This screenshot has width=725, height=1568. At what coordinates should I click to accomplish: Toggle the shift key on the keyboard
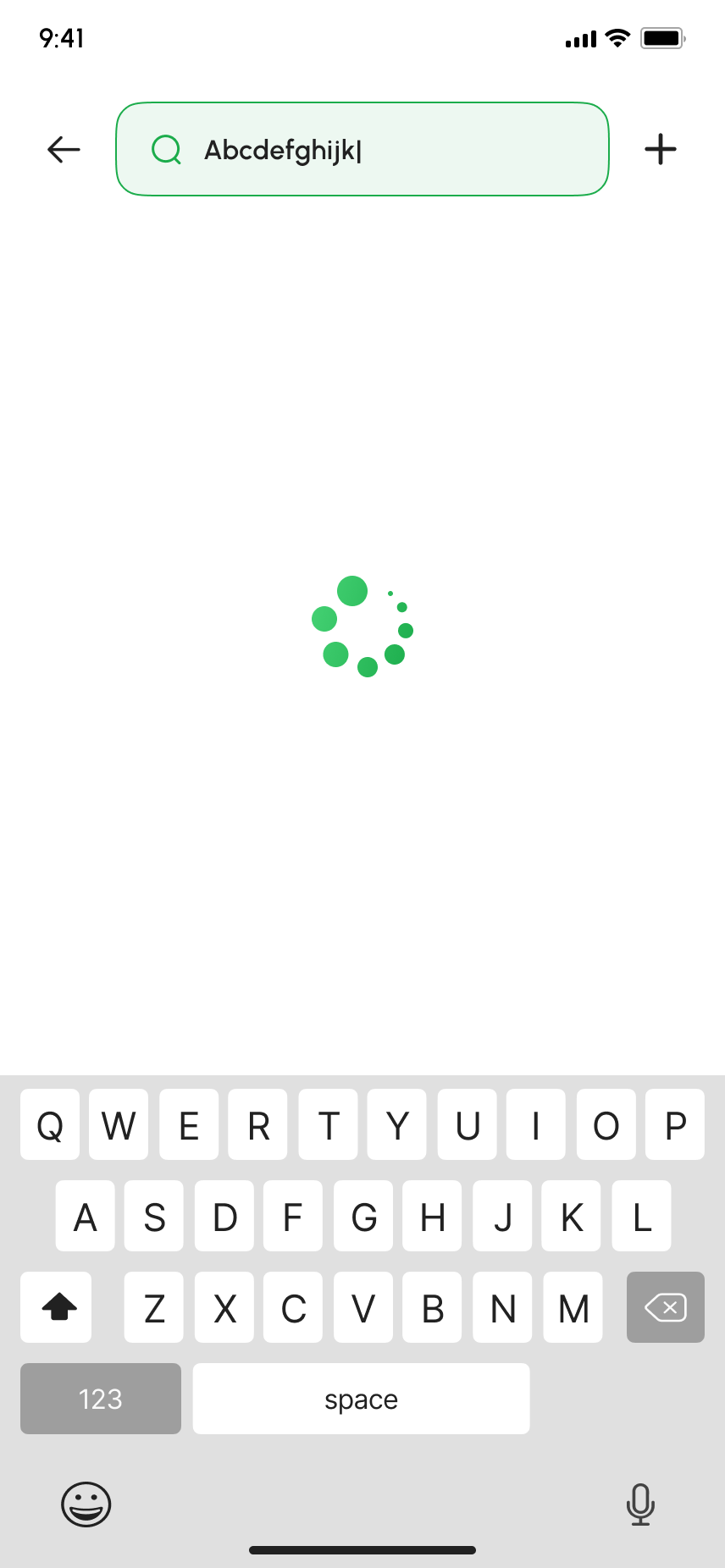coord(56,1307)
